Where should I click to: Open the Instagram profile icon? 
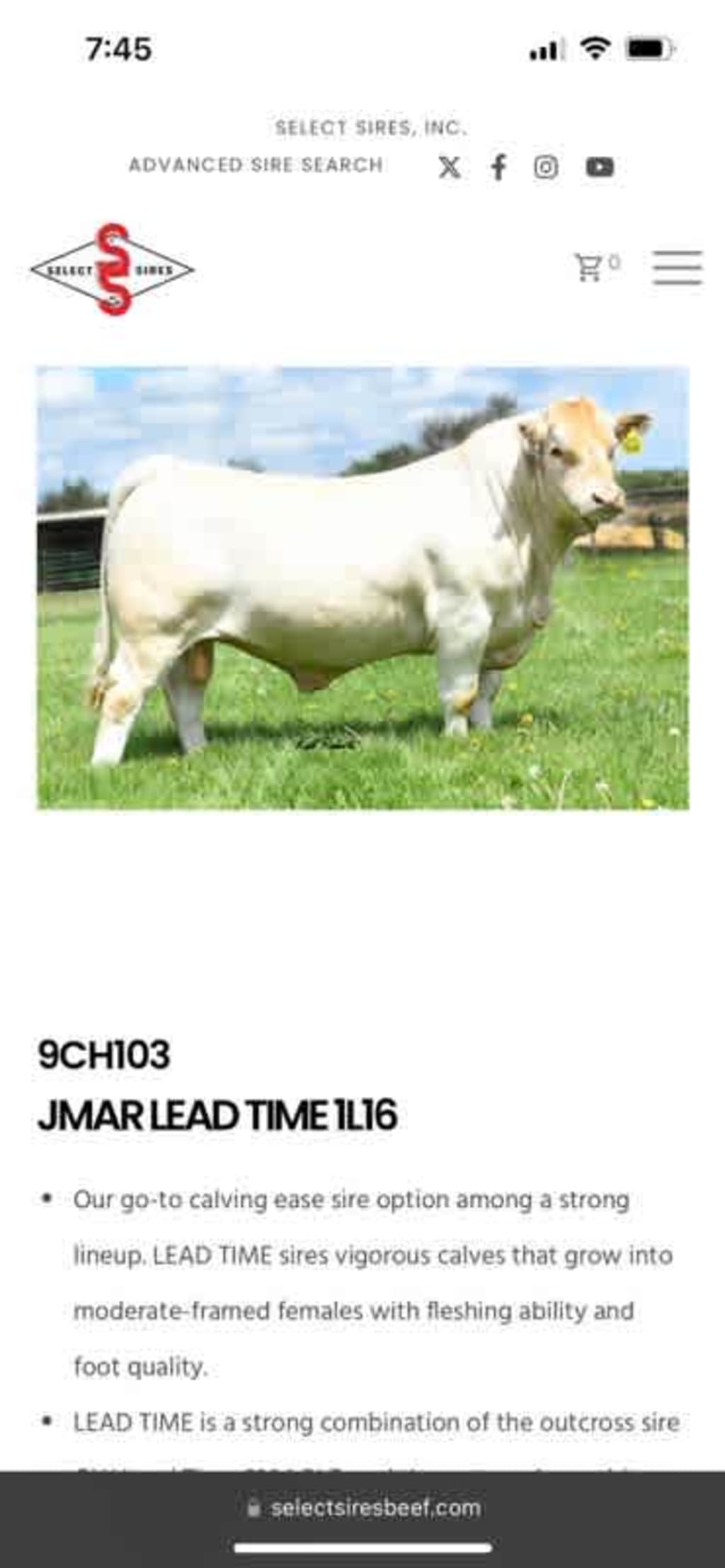coord(545,167)
